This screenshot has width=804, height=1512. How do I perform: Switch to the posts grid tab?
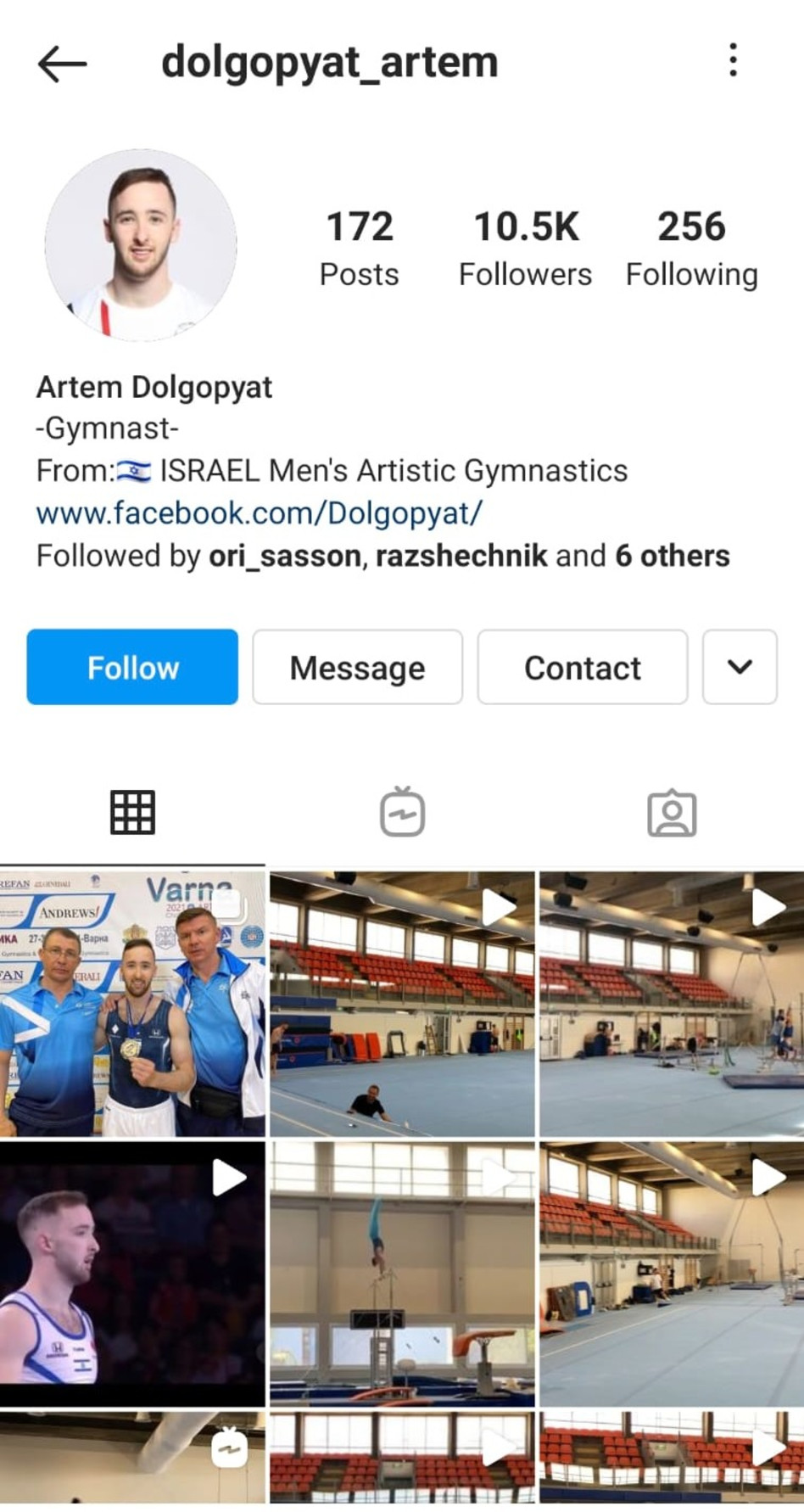pos(133,812)
